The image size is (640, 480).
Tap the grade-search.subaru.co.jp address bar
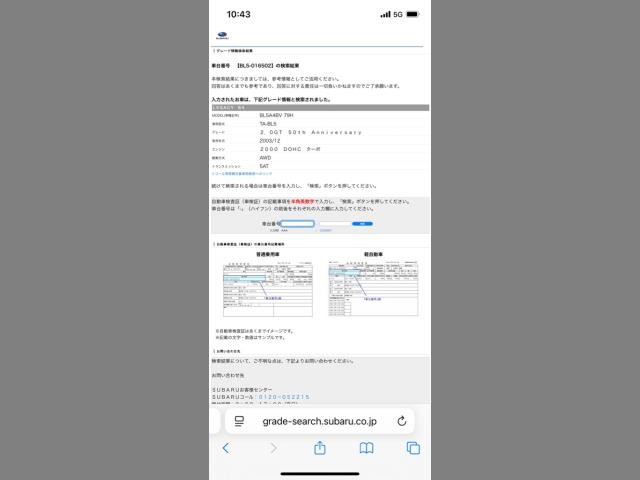(x=320, y=422)
